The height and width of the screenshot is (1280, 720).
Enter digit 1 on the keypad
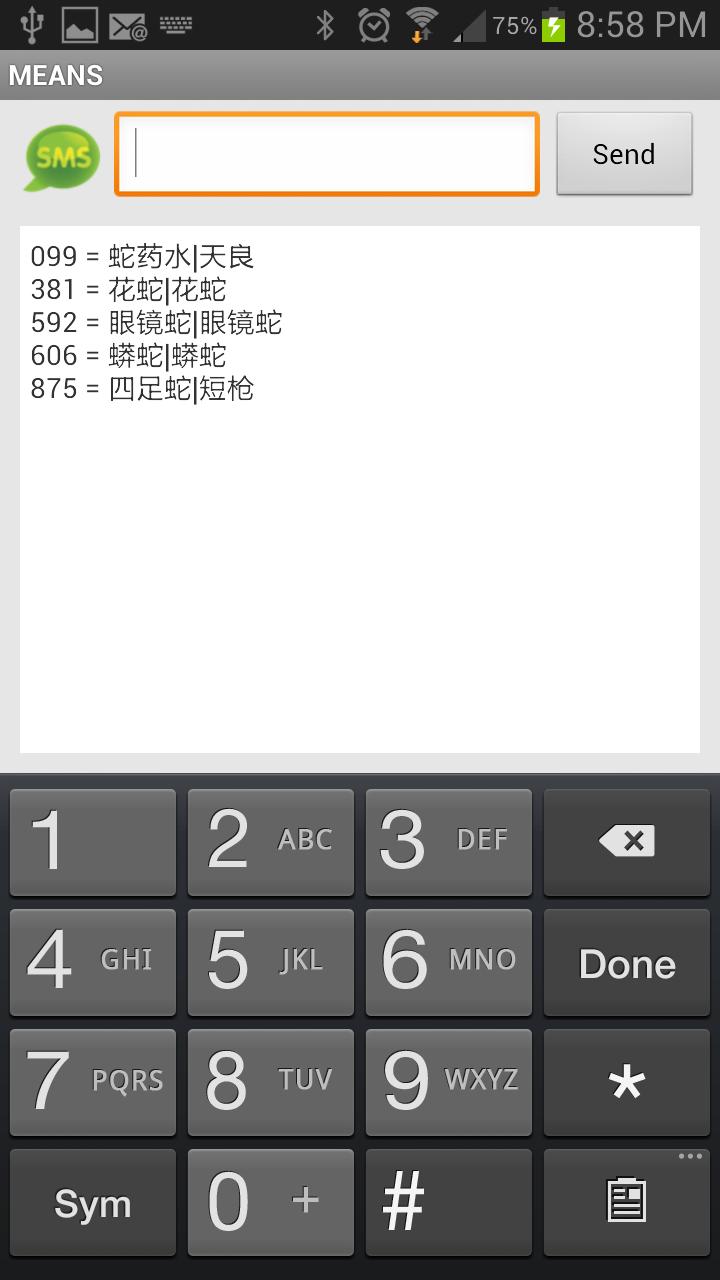click(x=93, y=842)
